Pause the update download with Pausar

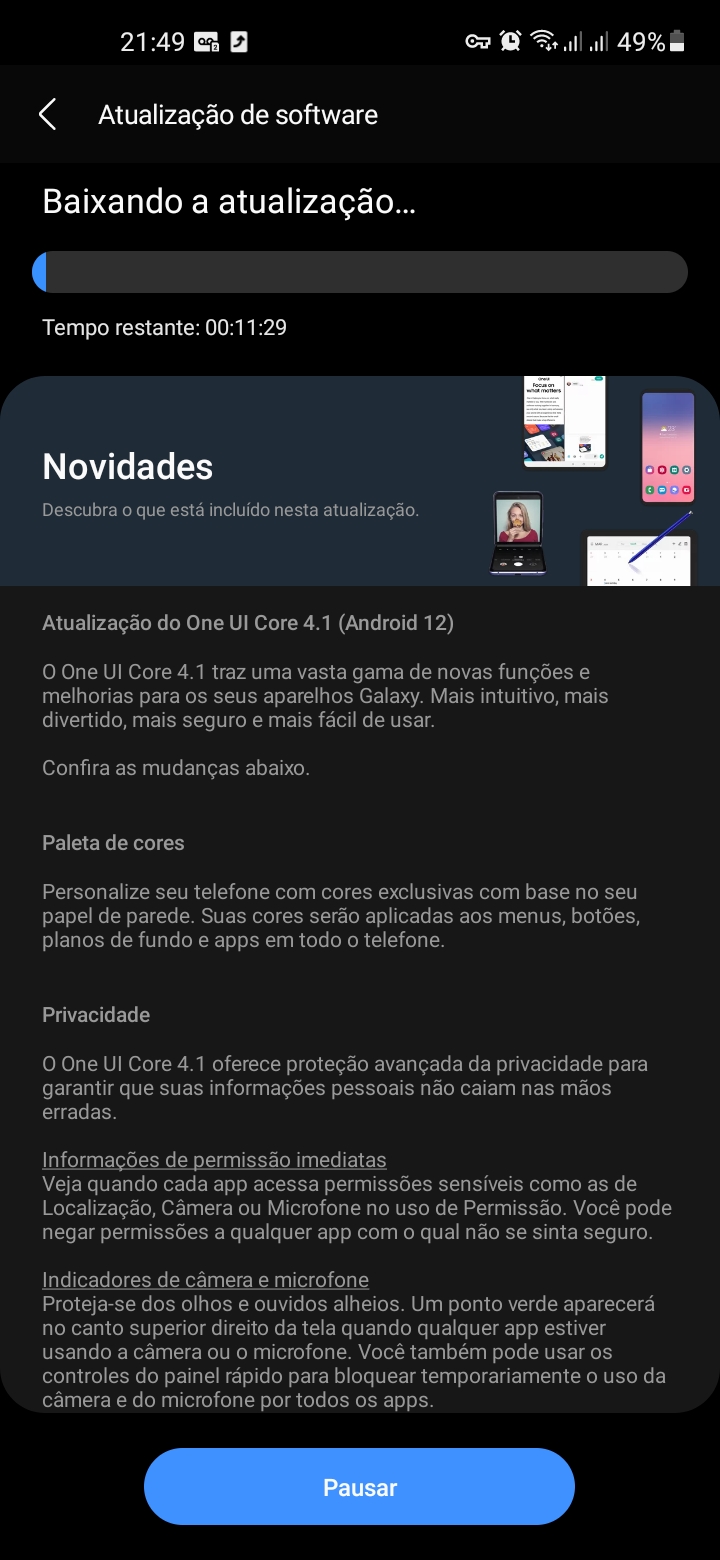(x=359, y=1487)
